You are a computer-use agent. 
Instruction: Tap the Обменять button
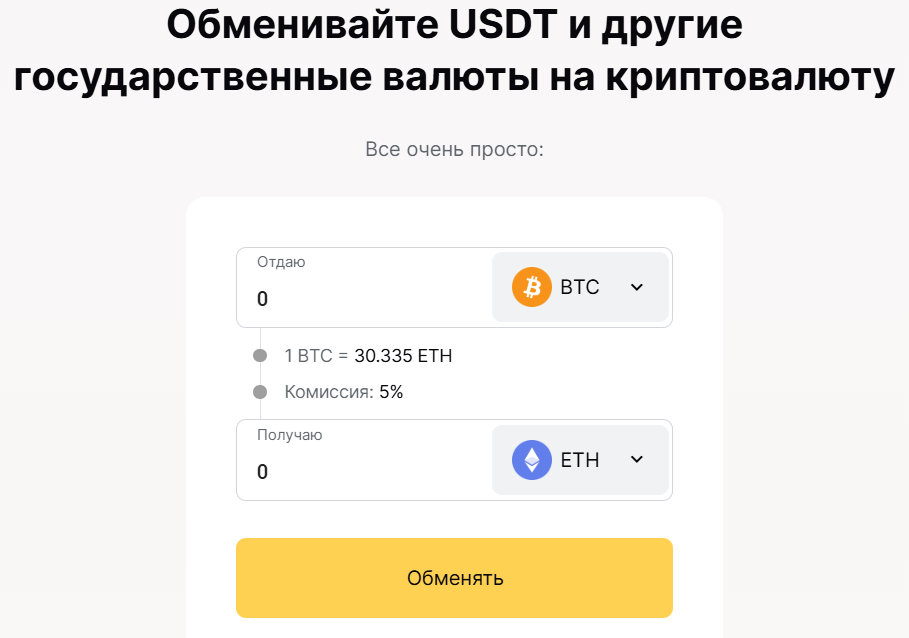[x=454, y=578]
